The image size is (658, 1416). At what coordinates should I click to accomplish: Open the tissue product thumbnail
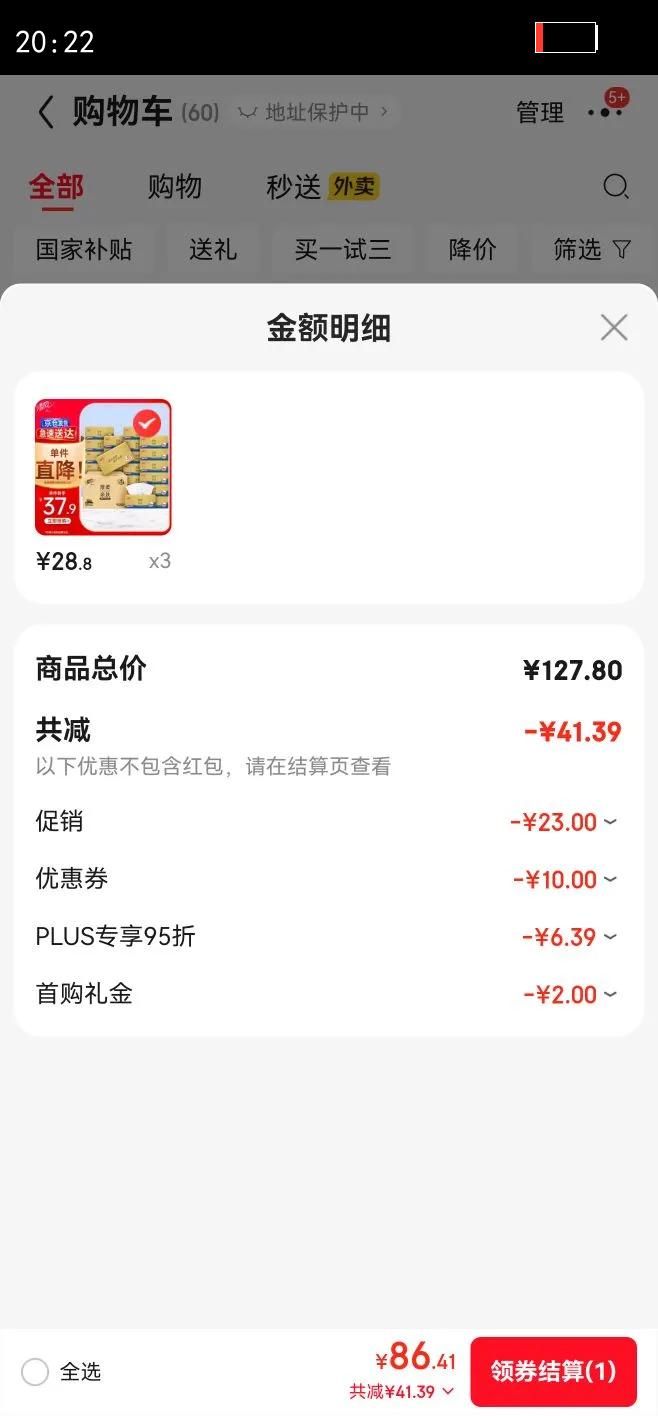click(x=103, y=468)
